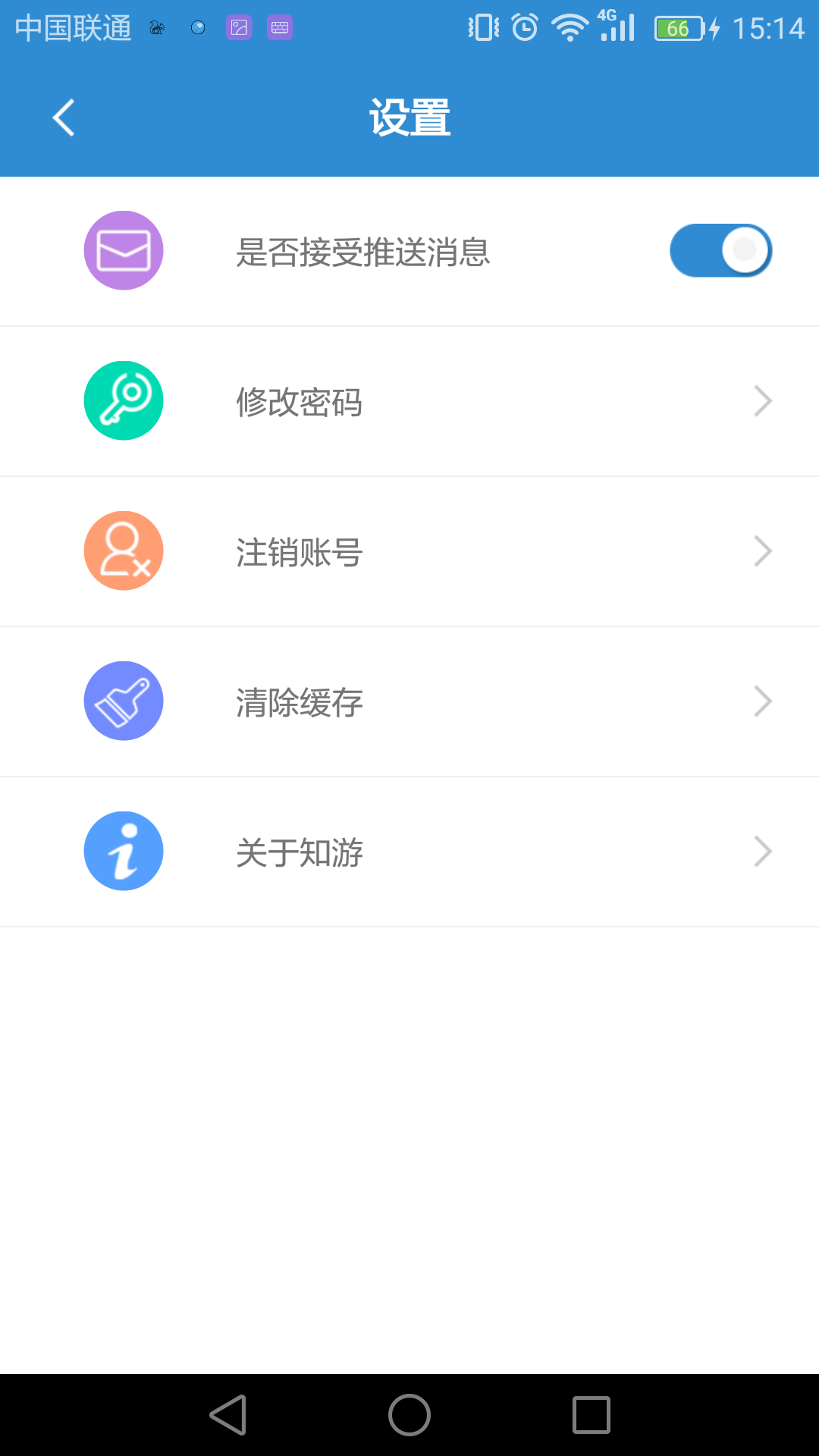Tap the system home button
Viewport: 819px width, 1456px height.
409,1415
